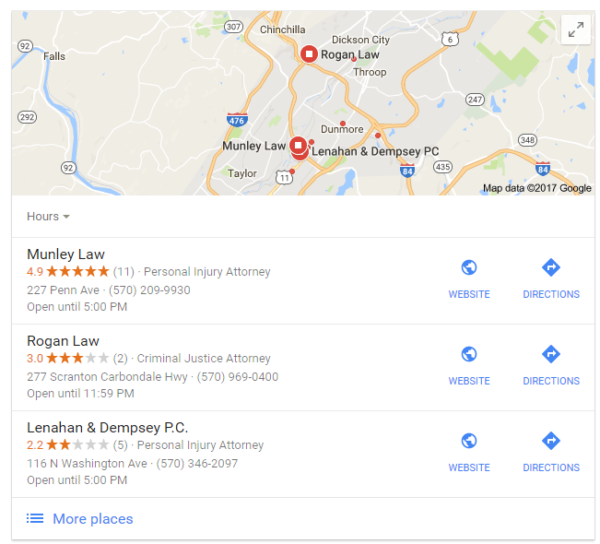Get directions to Lenahan & Dempsey P.C.

[550, 451]
